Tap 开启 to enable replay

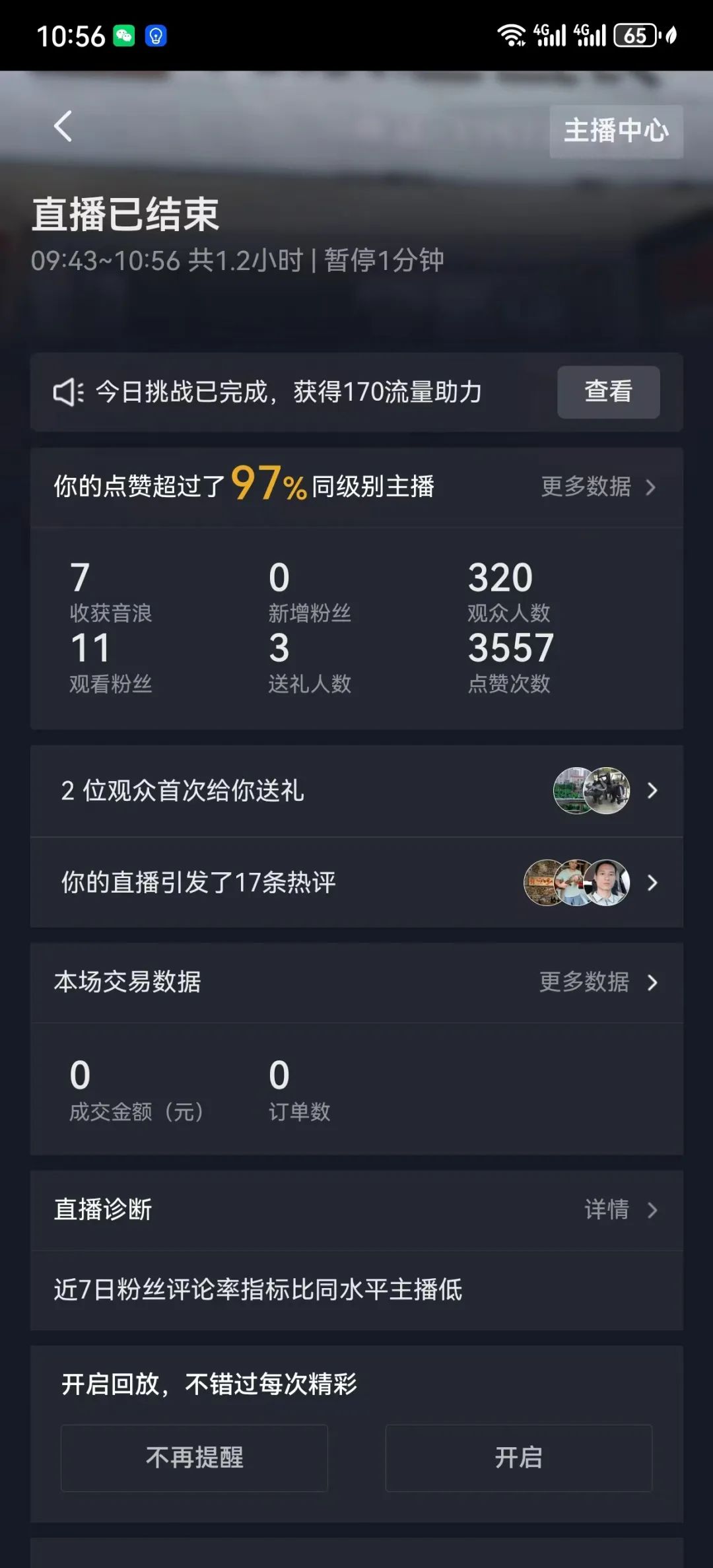(518, 1458)
